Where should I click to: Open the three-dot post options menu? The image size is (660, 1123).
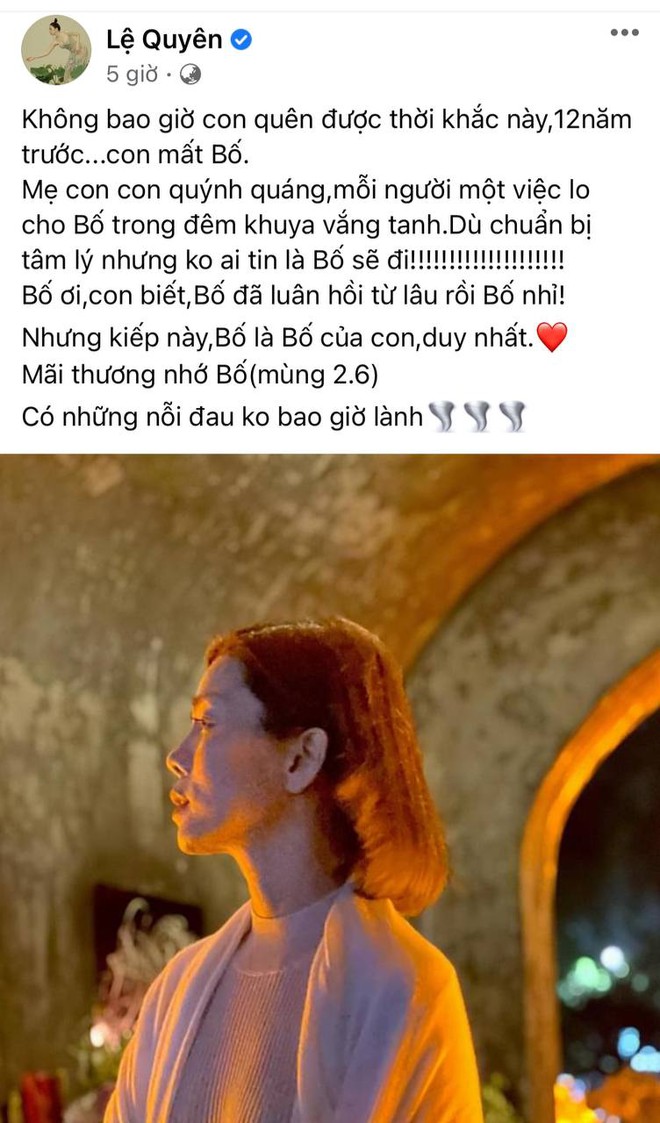tap(624, 33)
